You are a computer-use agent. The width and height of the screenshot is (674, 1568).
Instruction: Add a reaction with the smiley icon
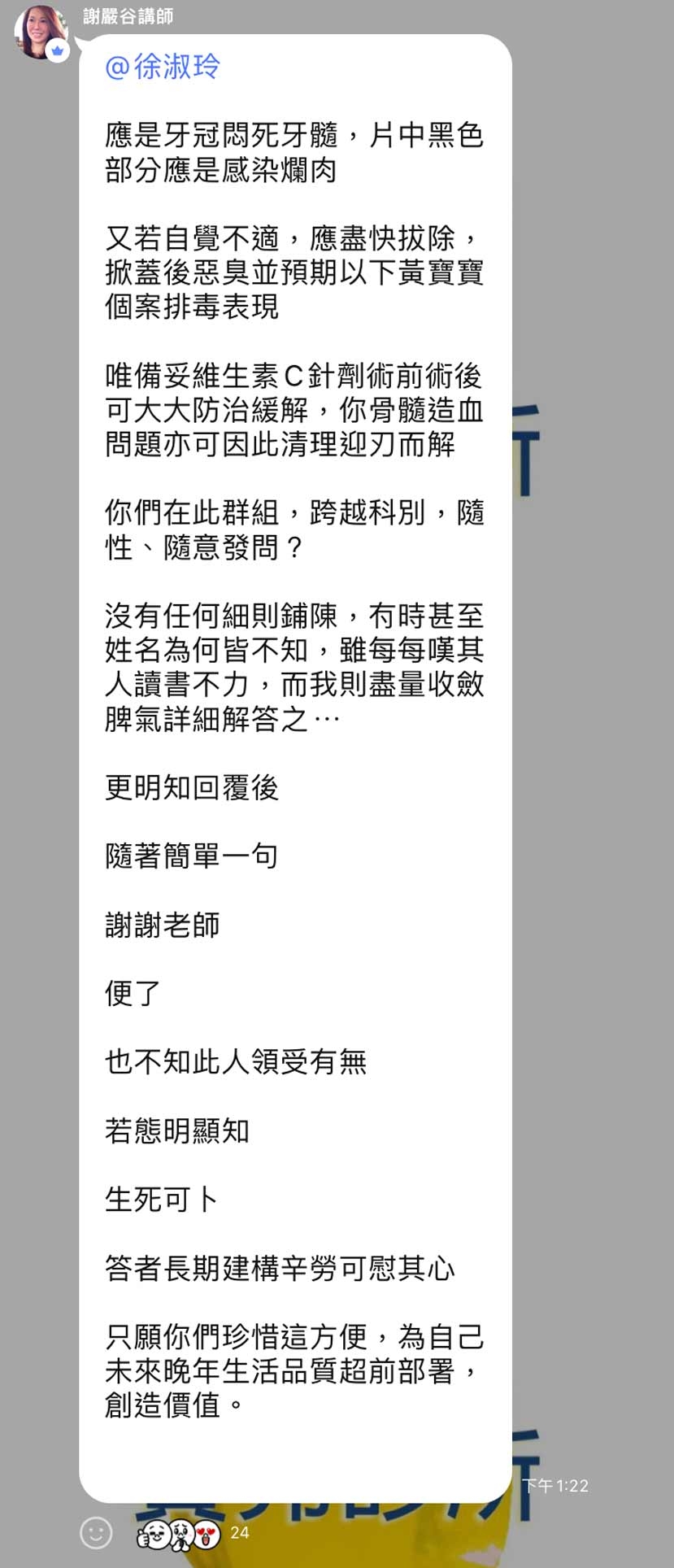96,1532
